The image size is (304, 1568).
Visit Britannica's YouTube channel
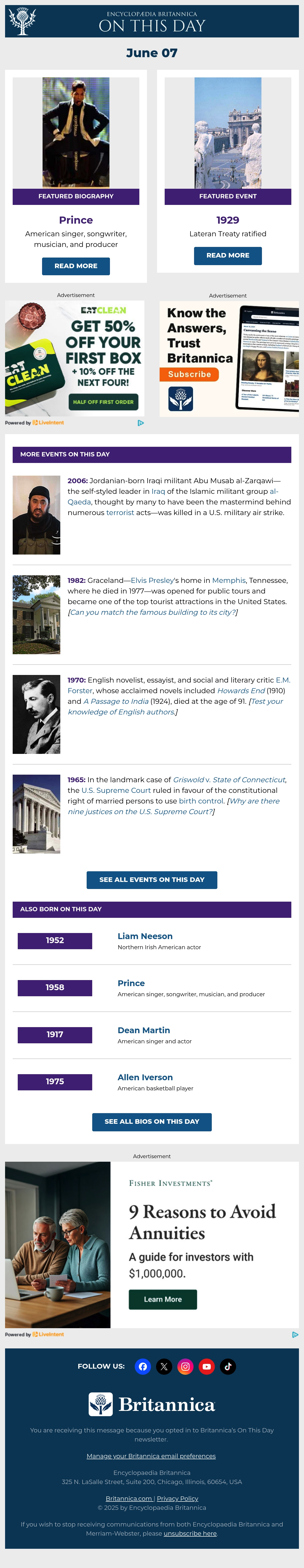pyautogui.click(x=206, y=1366)
